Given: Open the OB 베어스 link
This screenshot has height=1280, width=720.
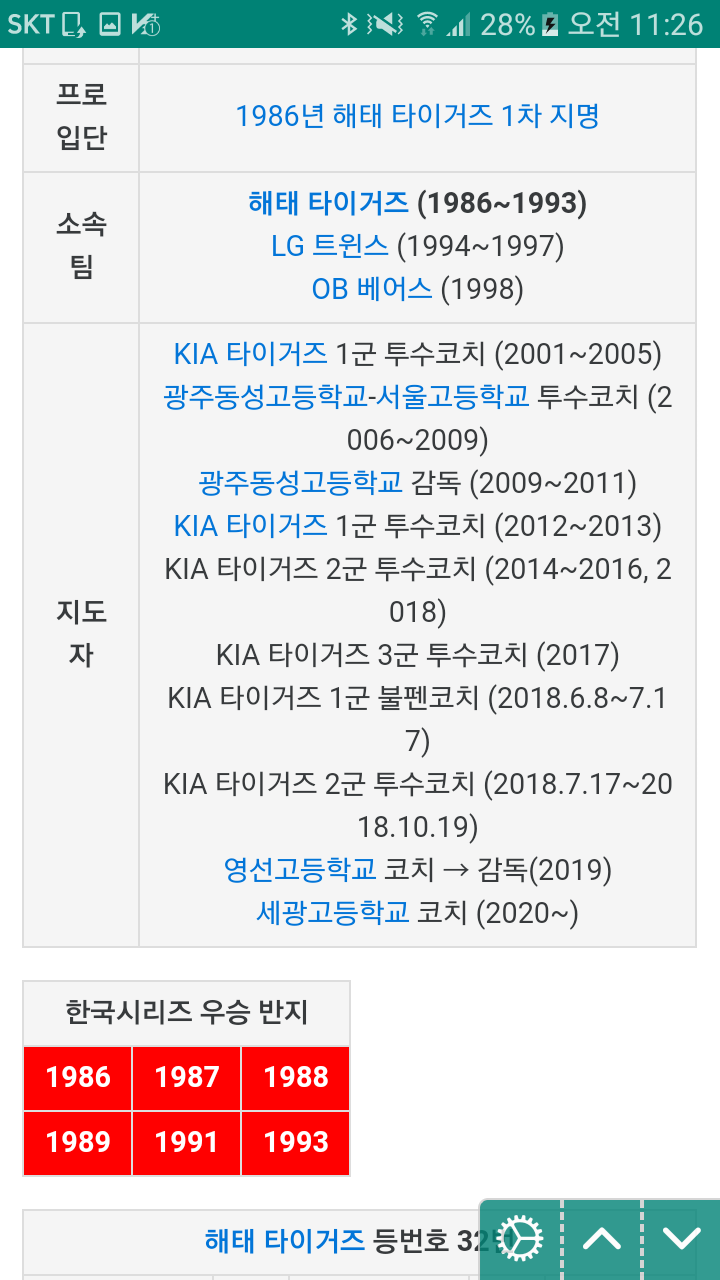Looking at the screenshot, I should (372, 289).
